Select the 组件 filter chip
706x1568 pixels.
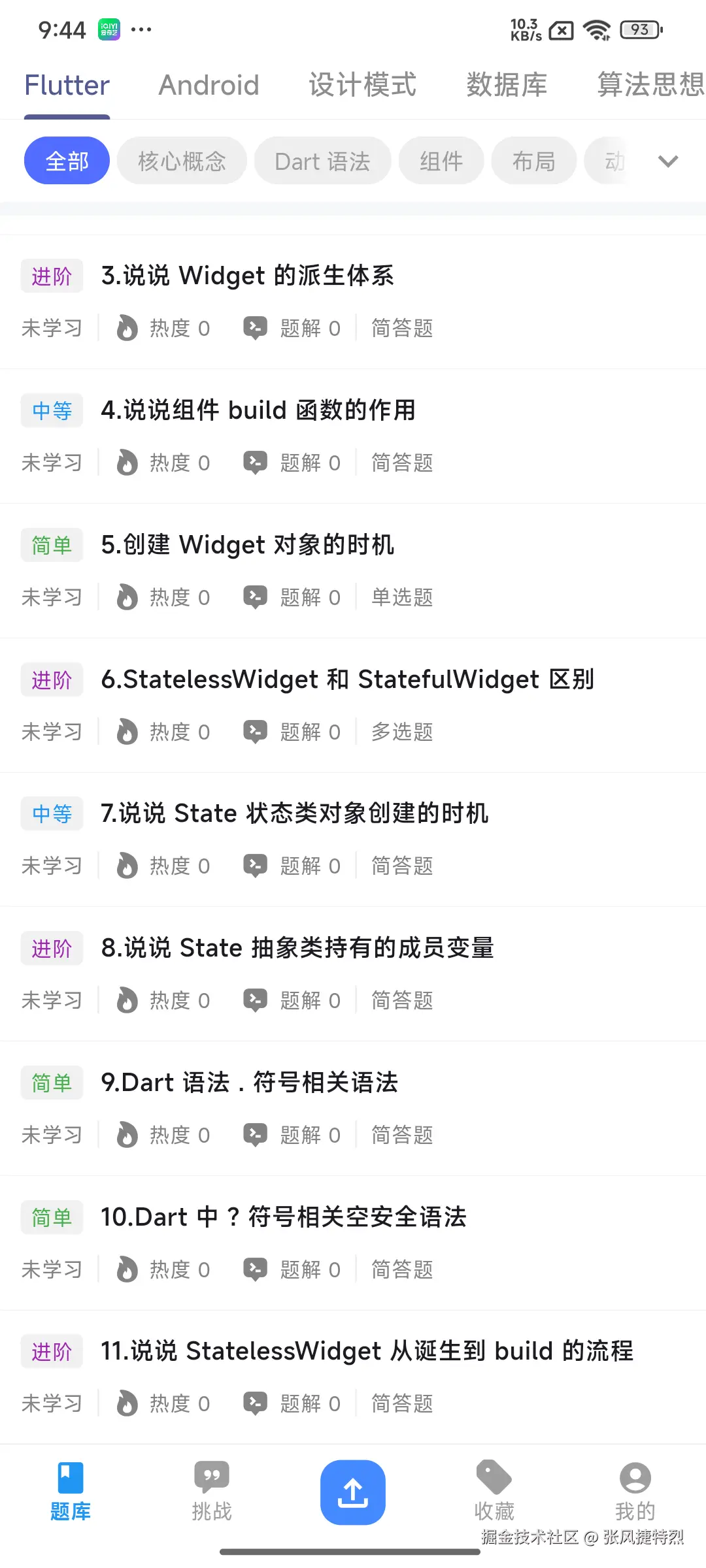click(441, 161)
